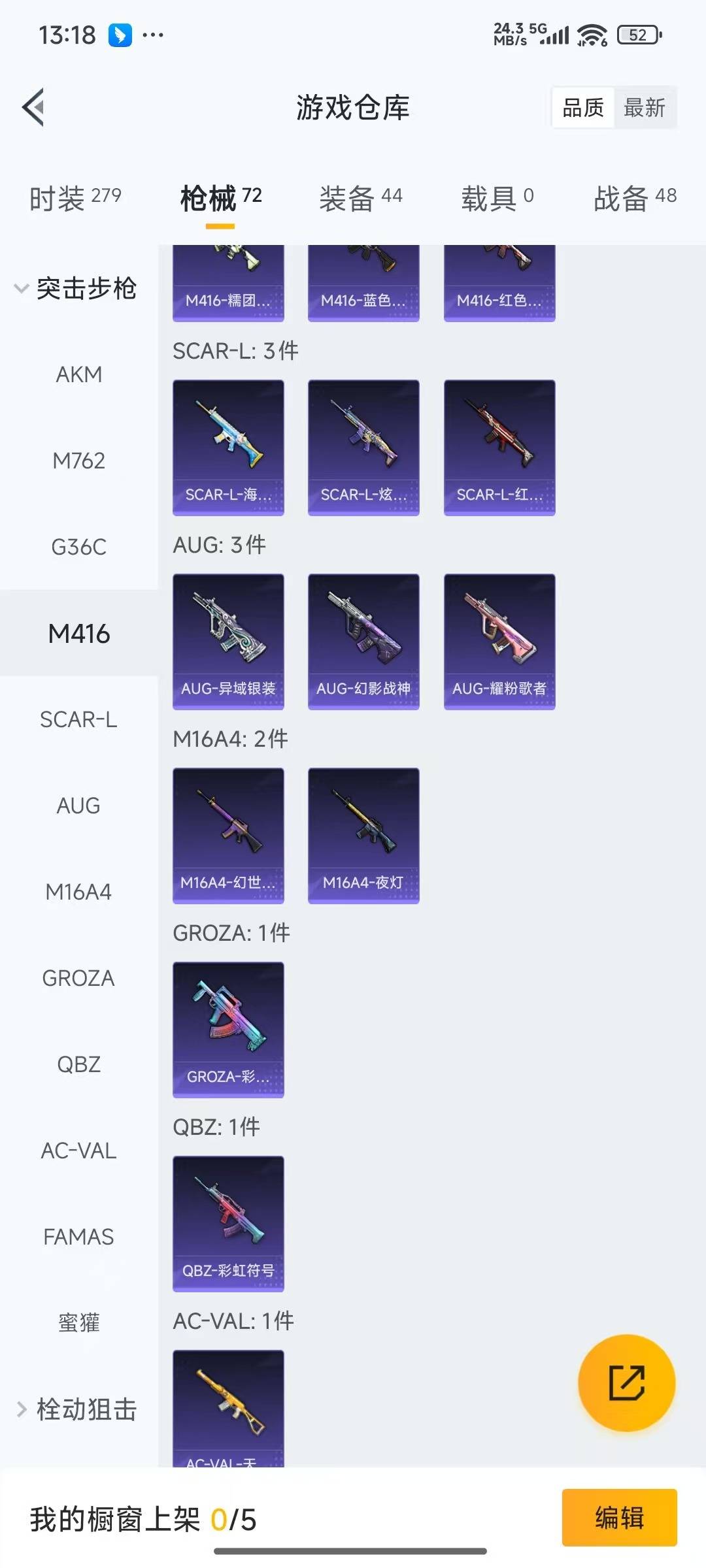Switch to the 时装 tab

click(75, 198)
